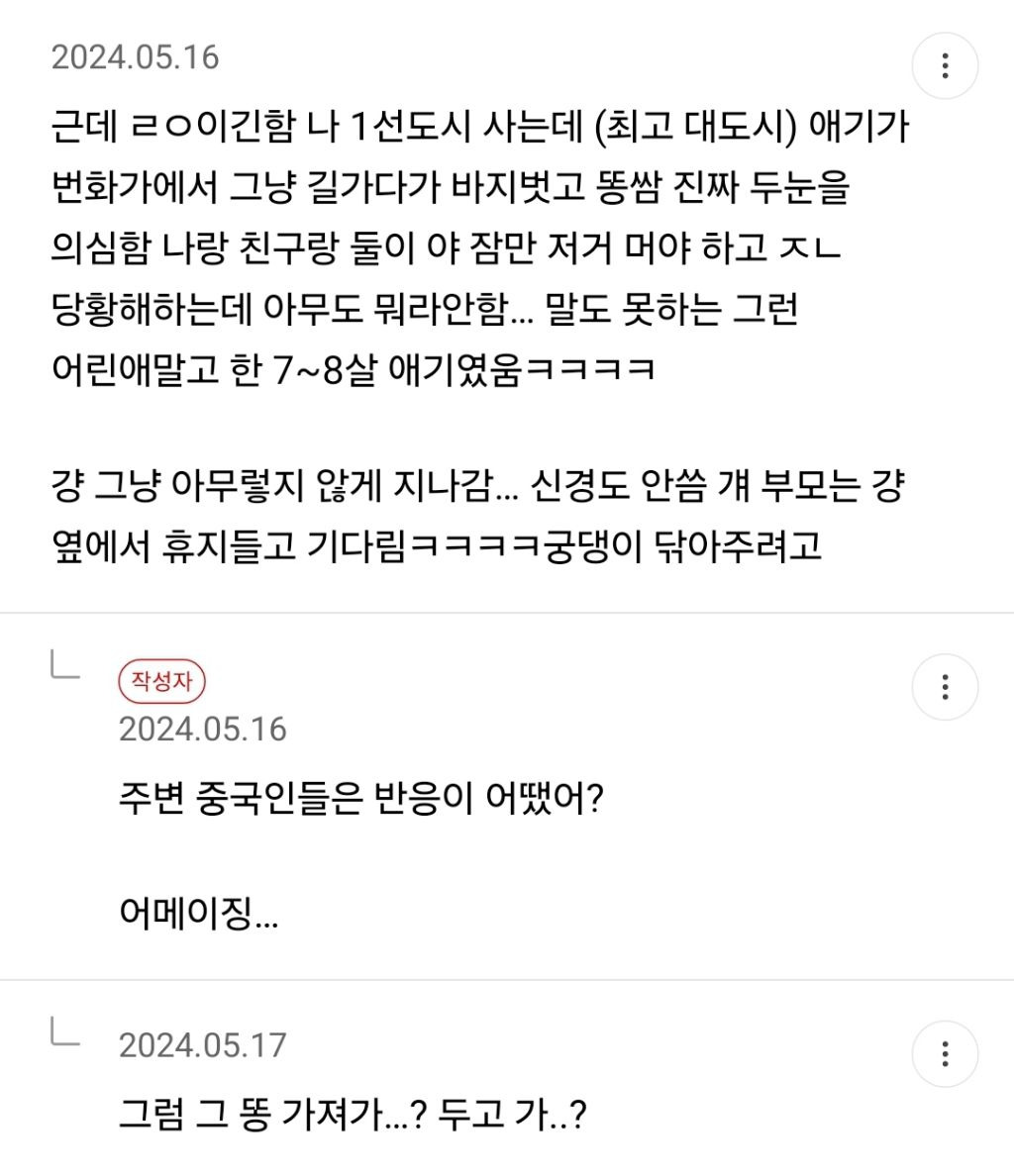The height and width of the screenshot is (1176, 1014).
Task: Open overflow menu on the first 2024.05.16 comment
Action: (x=945, y=65)
